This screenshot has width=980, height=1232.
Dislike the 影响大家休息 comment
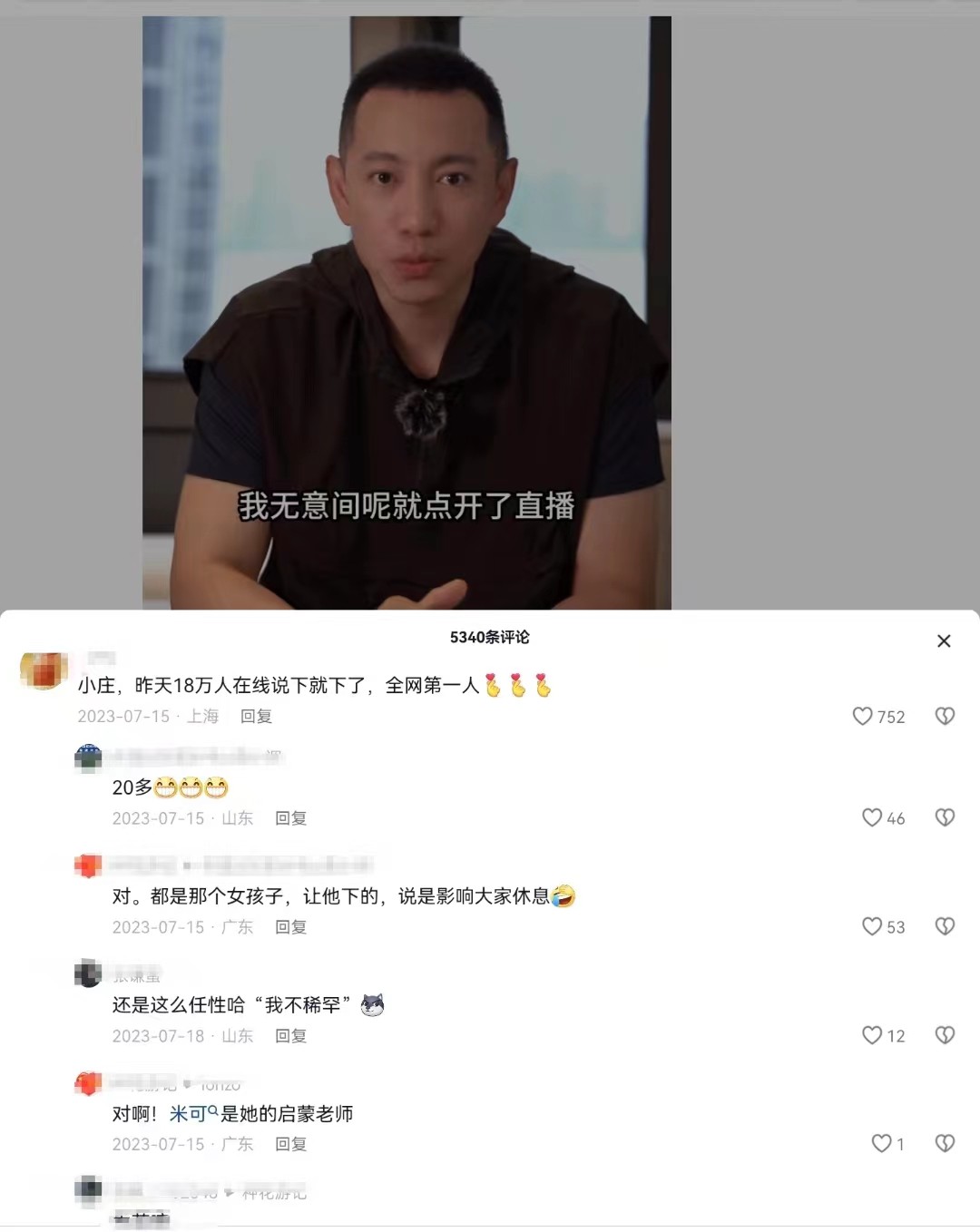(x=945, y=927)
